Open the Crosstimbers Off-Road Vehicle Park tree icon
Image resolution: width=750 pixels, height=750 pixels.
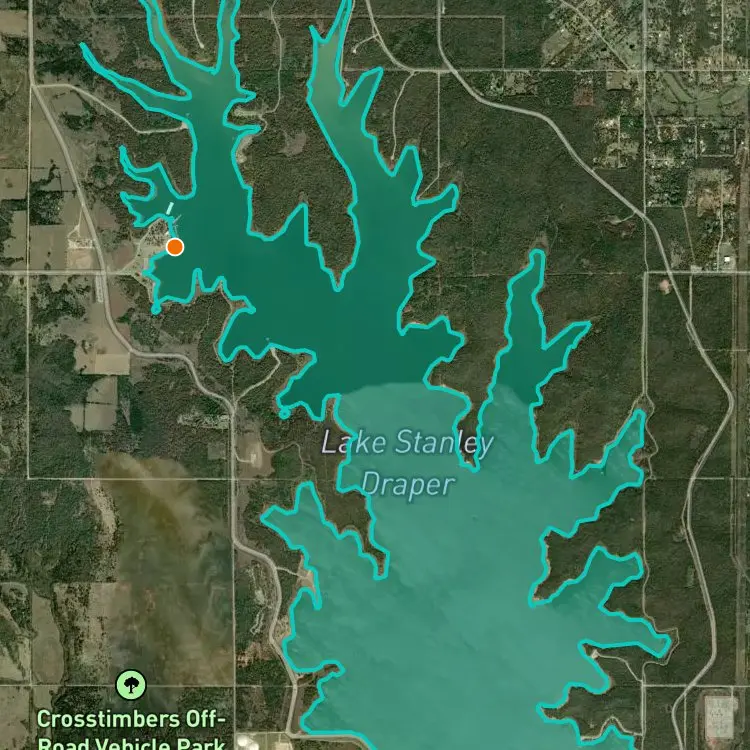click(x=131, y=685)
